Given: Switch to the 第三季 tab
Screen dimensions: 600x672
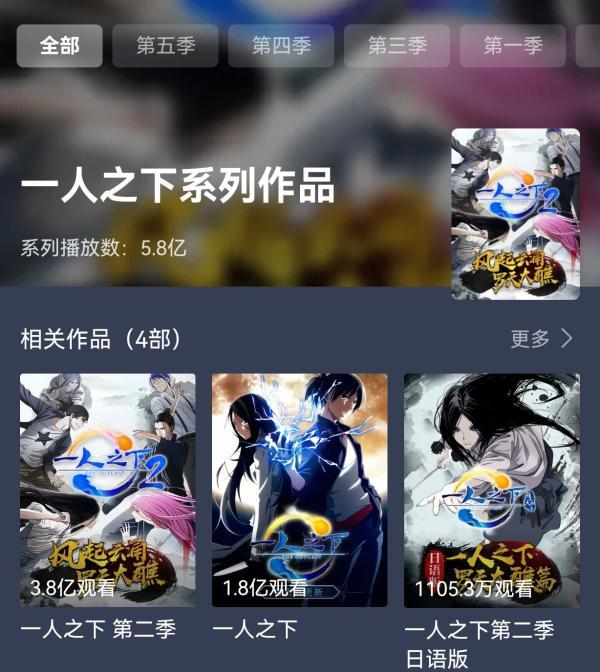Looking at the screenshot, I should [x=397, y=46].
